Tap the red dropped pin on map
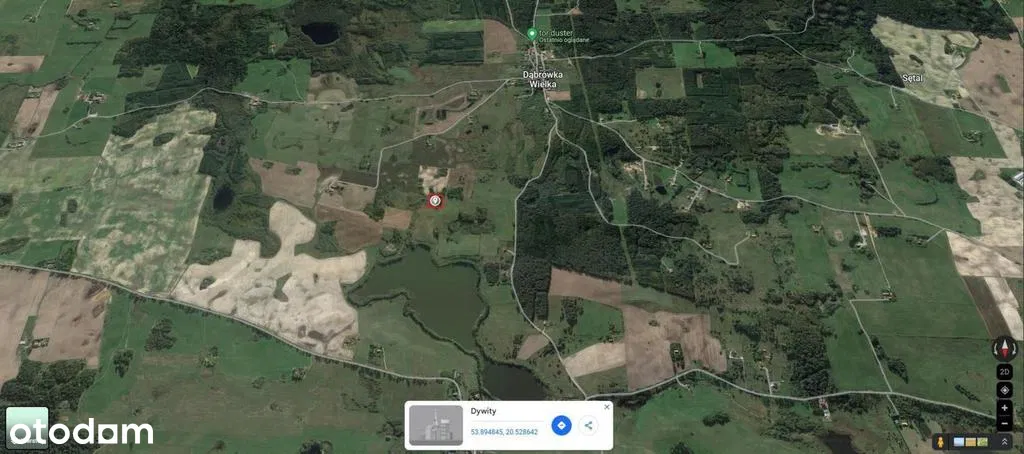Screen dimensions: 1024x454 pyautogui.click(x=434, y=201)
